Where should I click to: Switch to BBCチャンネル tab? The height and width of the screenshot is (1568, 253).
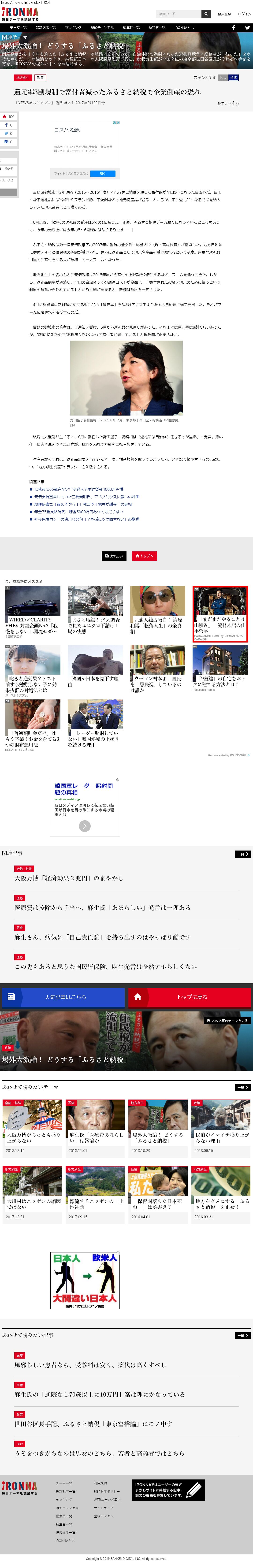pyautogui.click(x=102, y=27)
